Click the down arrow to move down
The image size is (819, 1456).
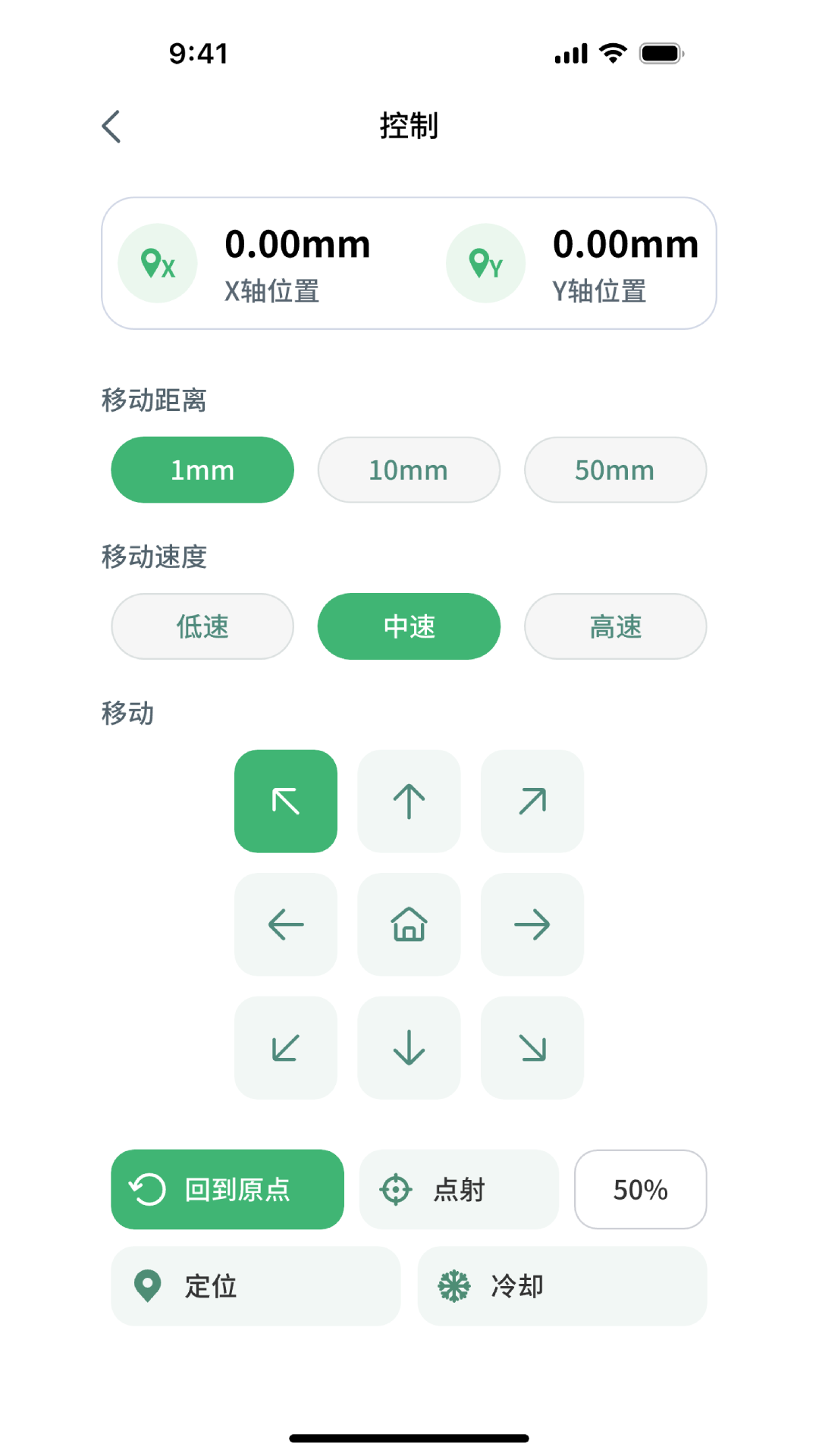click(x=409, y=1048)
